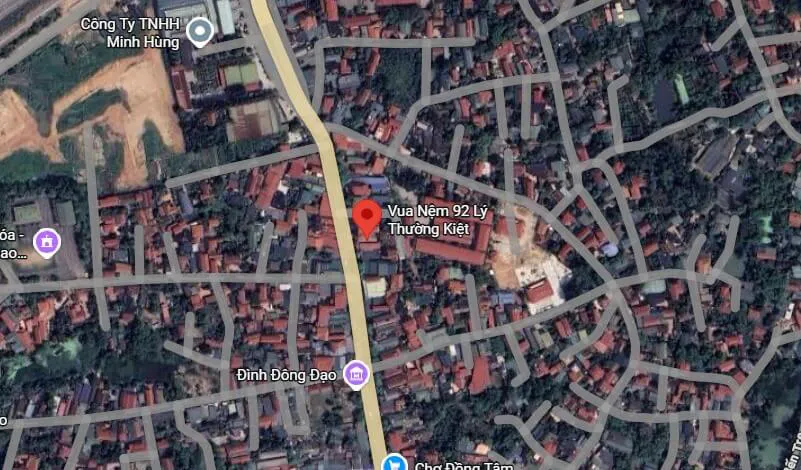Select the Đình Đông Đao place marker
The image size is (801, 470).
(x=355, y=375)
